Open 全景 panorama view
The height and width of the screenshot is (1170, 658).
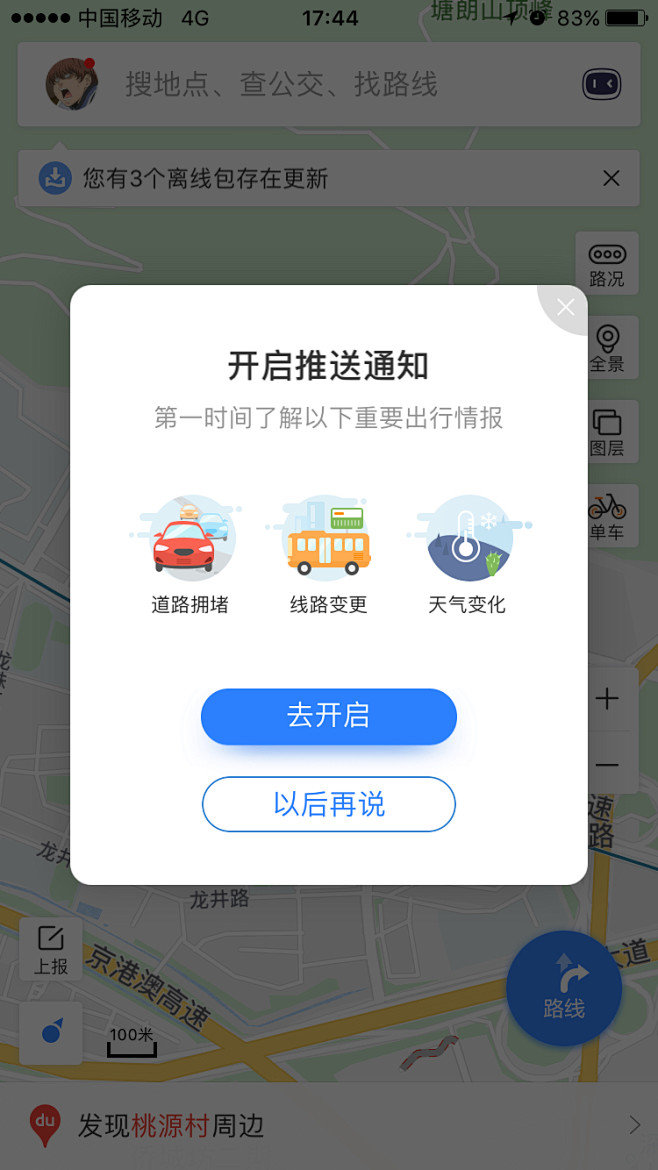(606, 349)
